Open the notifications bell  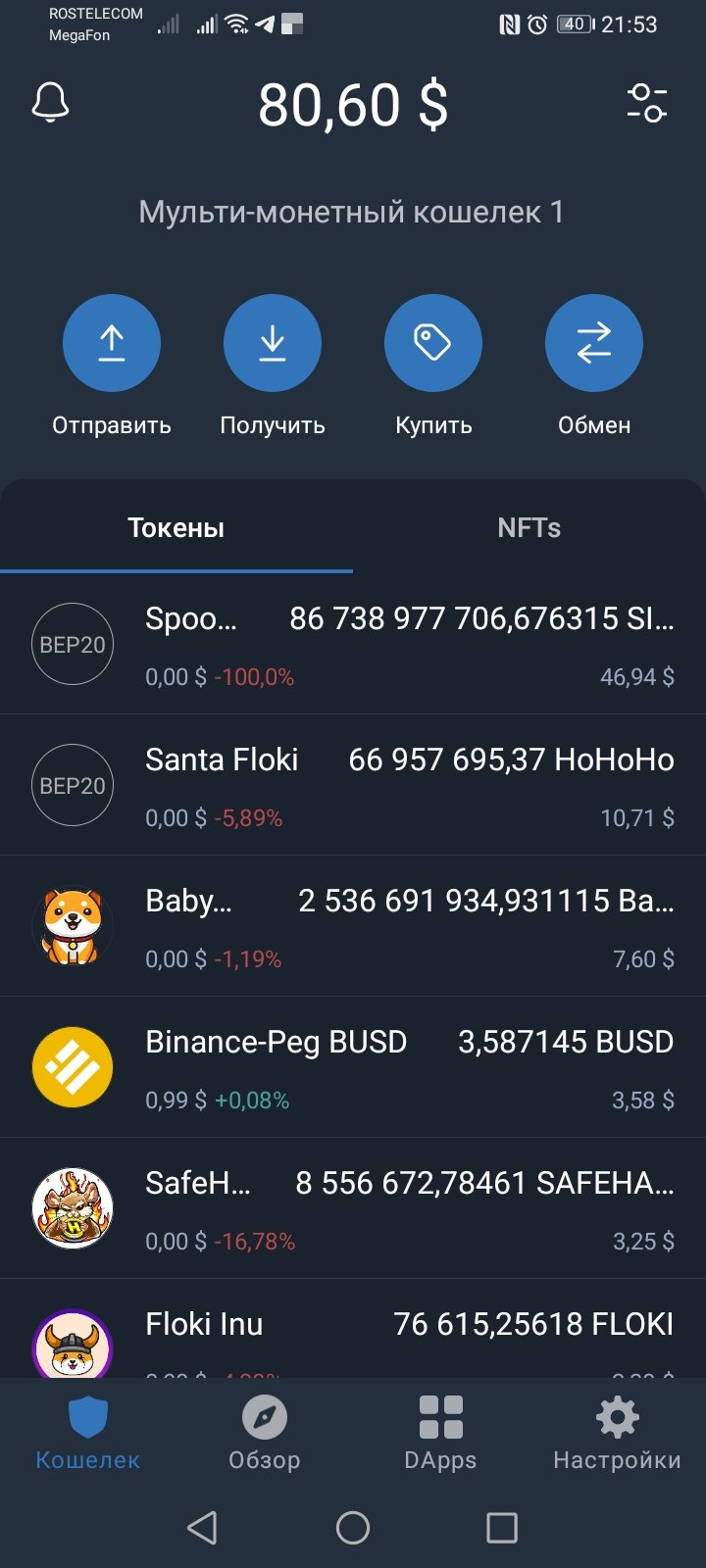click(x=50, y=102)
